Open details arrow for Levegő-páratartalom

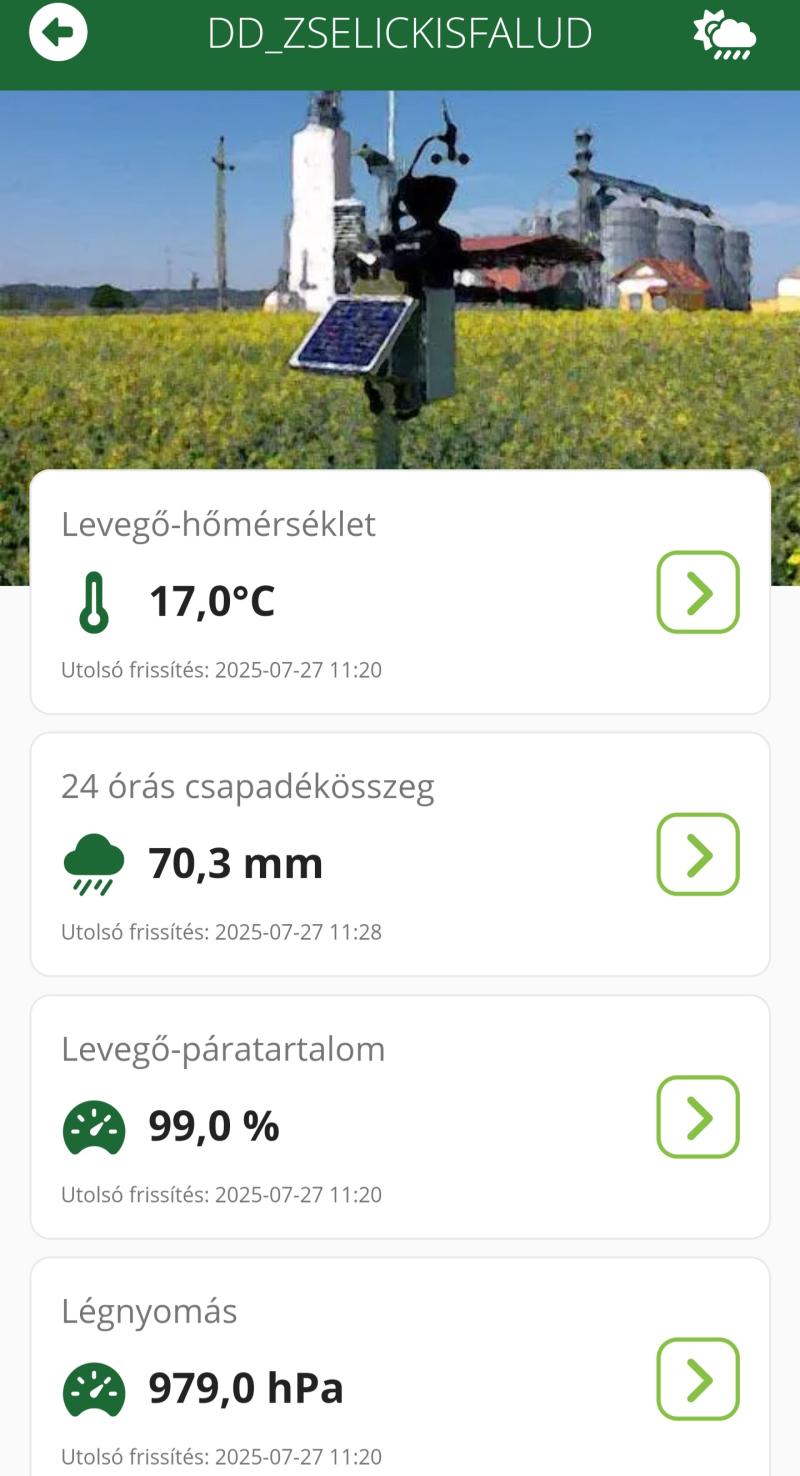coord(698,1117)
